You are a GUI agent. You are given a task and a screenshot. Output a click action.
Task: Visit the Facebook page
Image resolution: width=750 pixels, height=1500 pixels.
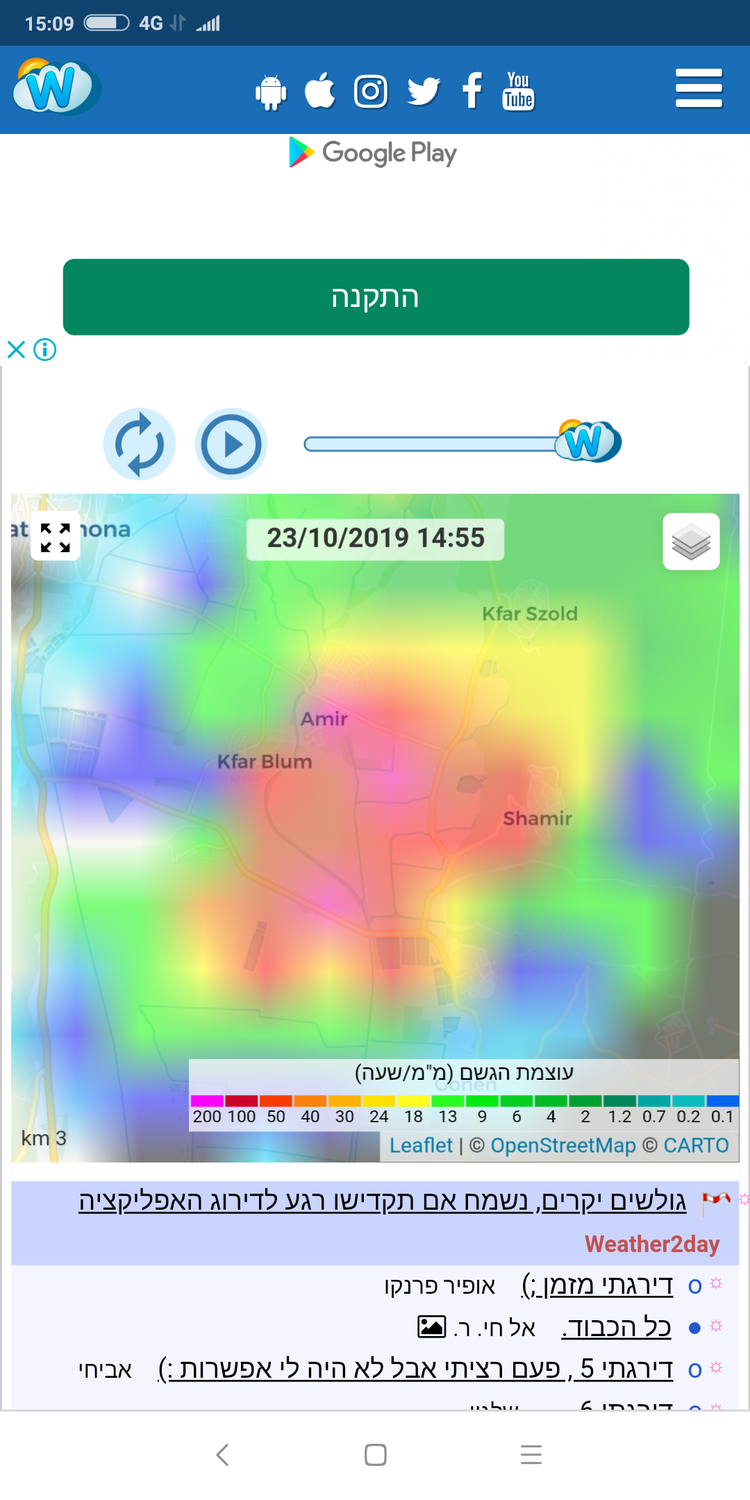[472, 91]
